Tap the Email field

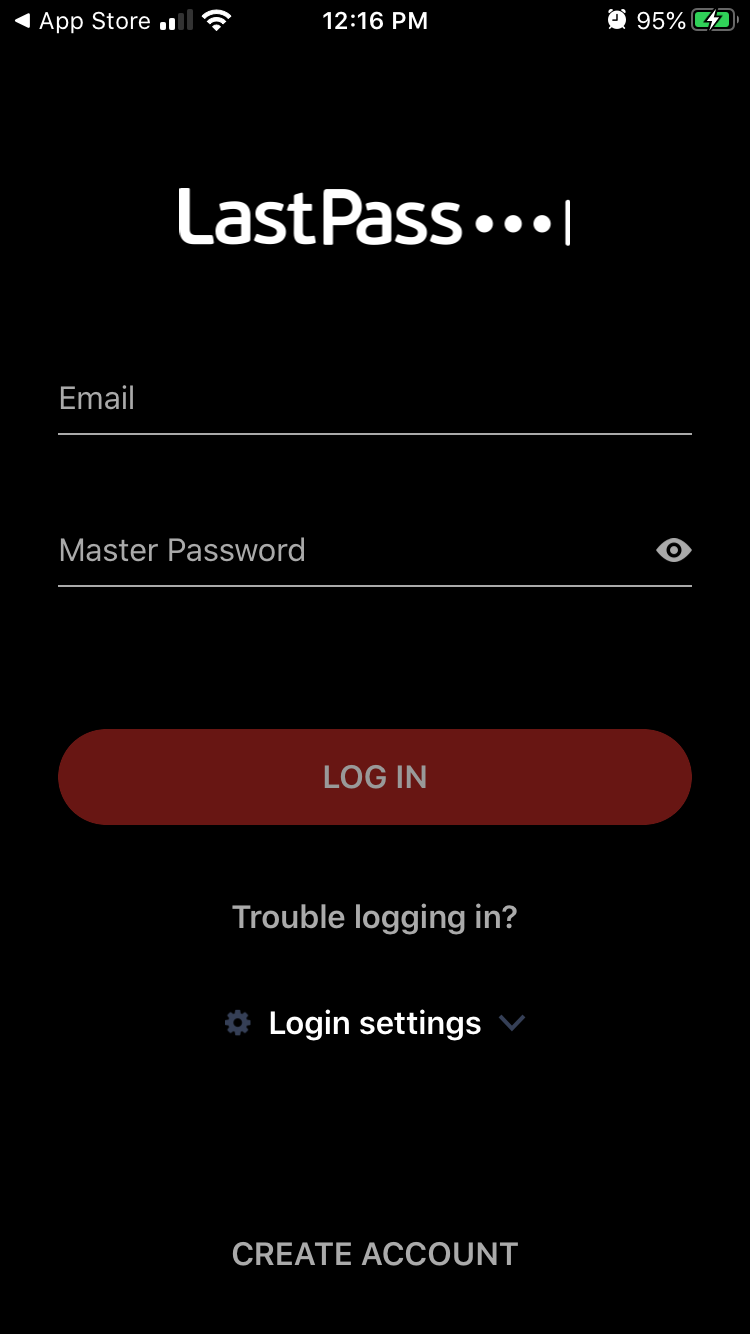point(375,399)
